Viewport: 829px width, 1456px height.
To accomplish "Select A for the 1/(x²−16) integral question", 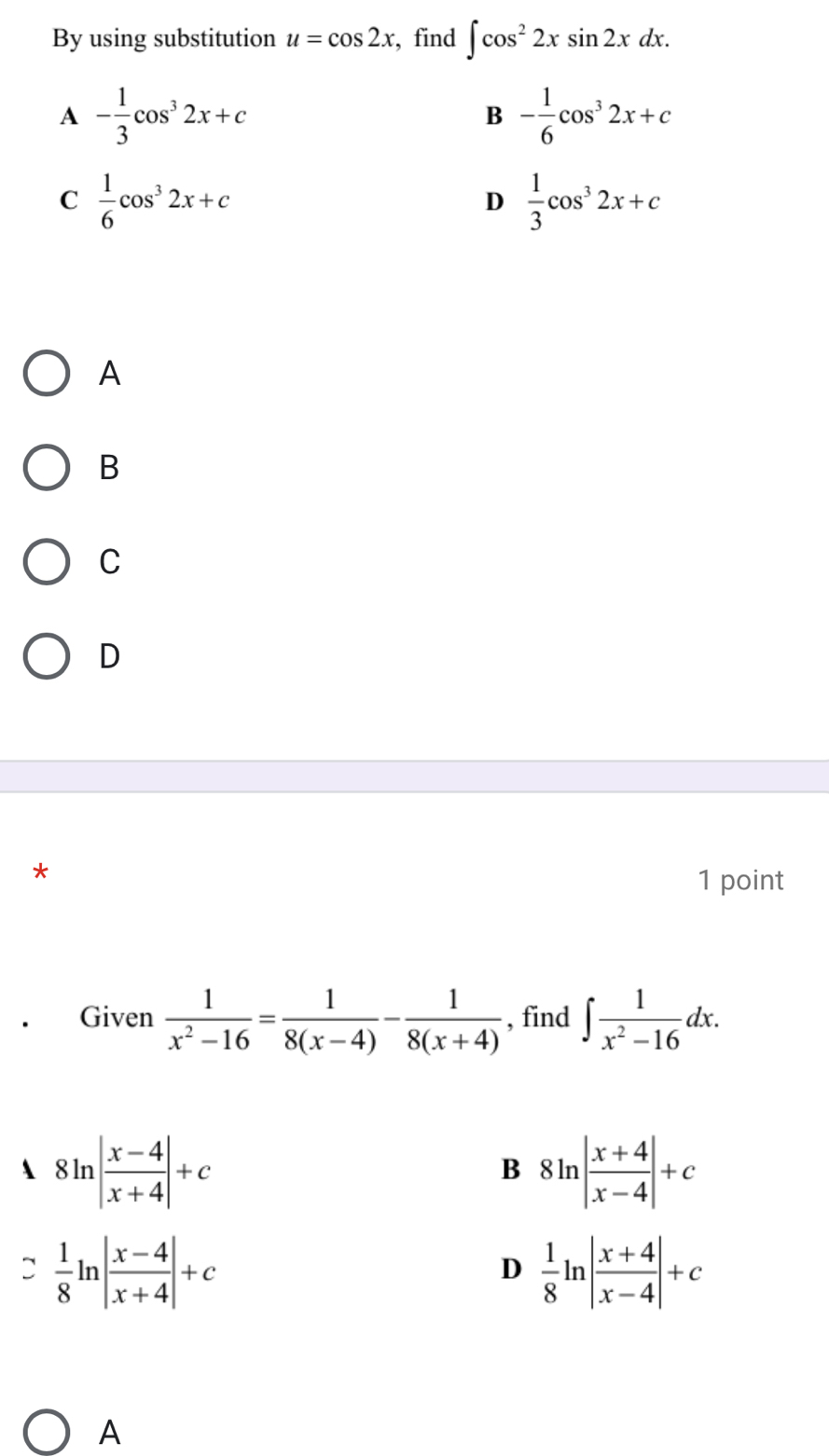I will pyautogui.click(x=47, y=1432).
